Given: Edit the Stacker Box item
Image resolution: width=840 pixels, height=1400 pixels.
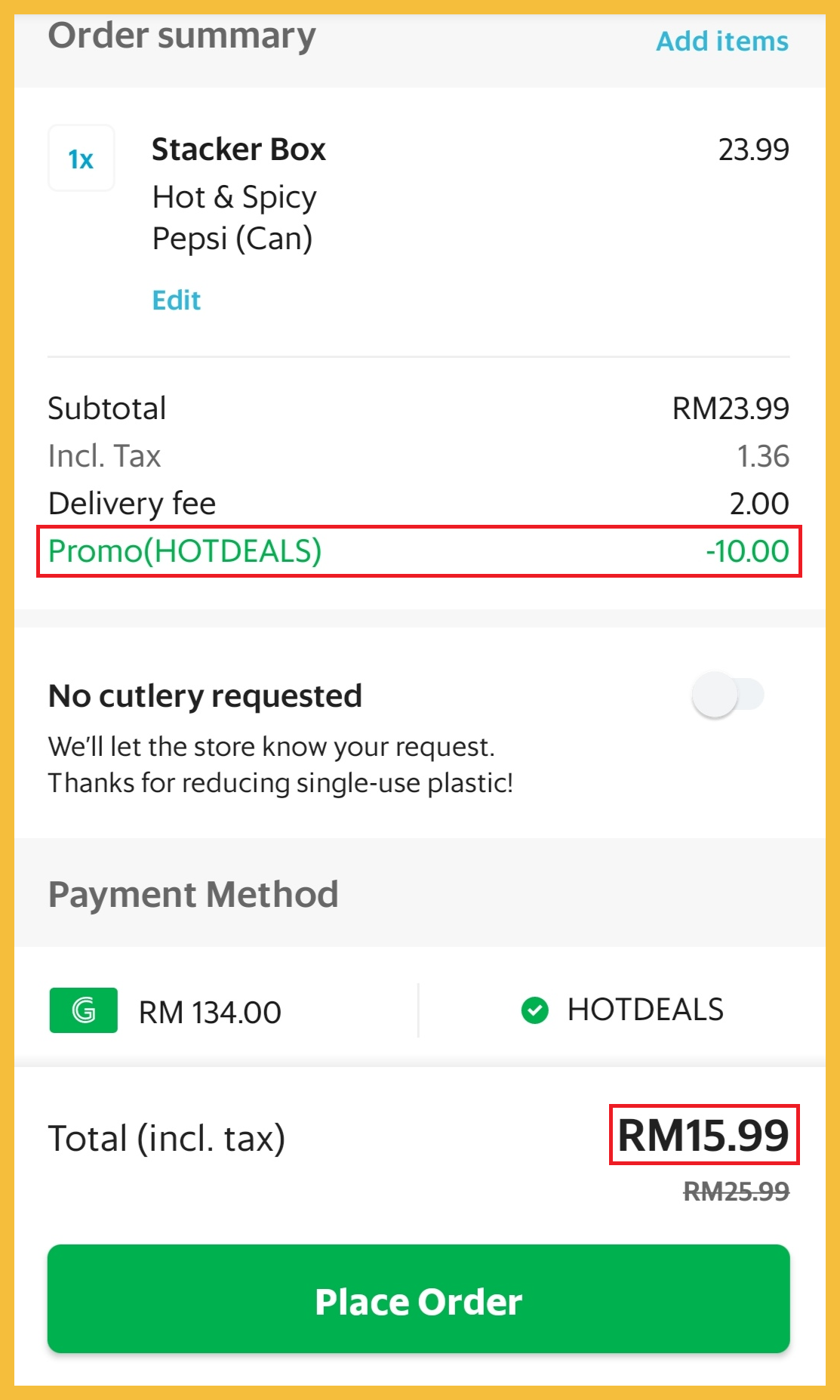Looking at the screenshot, I should click(176, 301).
